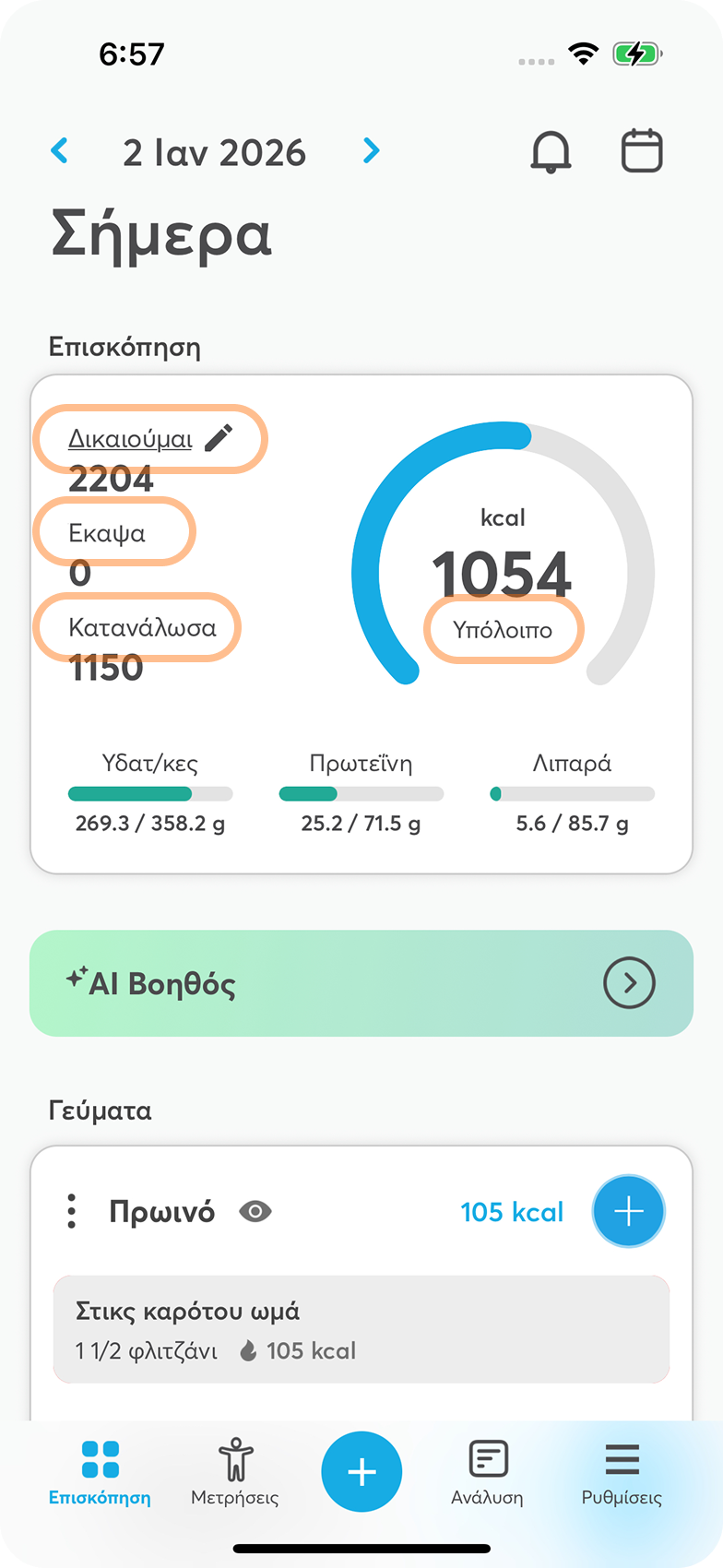Viewport: 723px width, 1568px height.
Task: Tap the central plus button in navigation
Action: point(361,1472)
